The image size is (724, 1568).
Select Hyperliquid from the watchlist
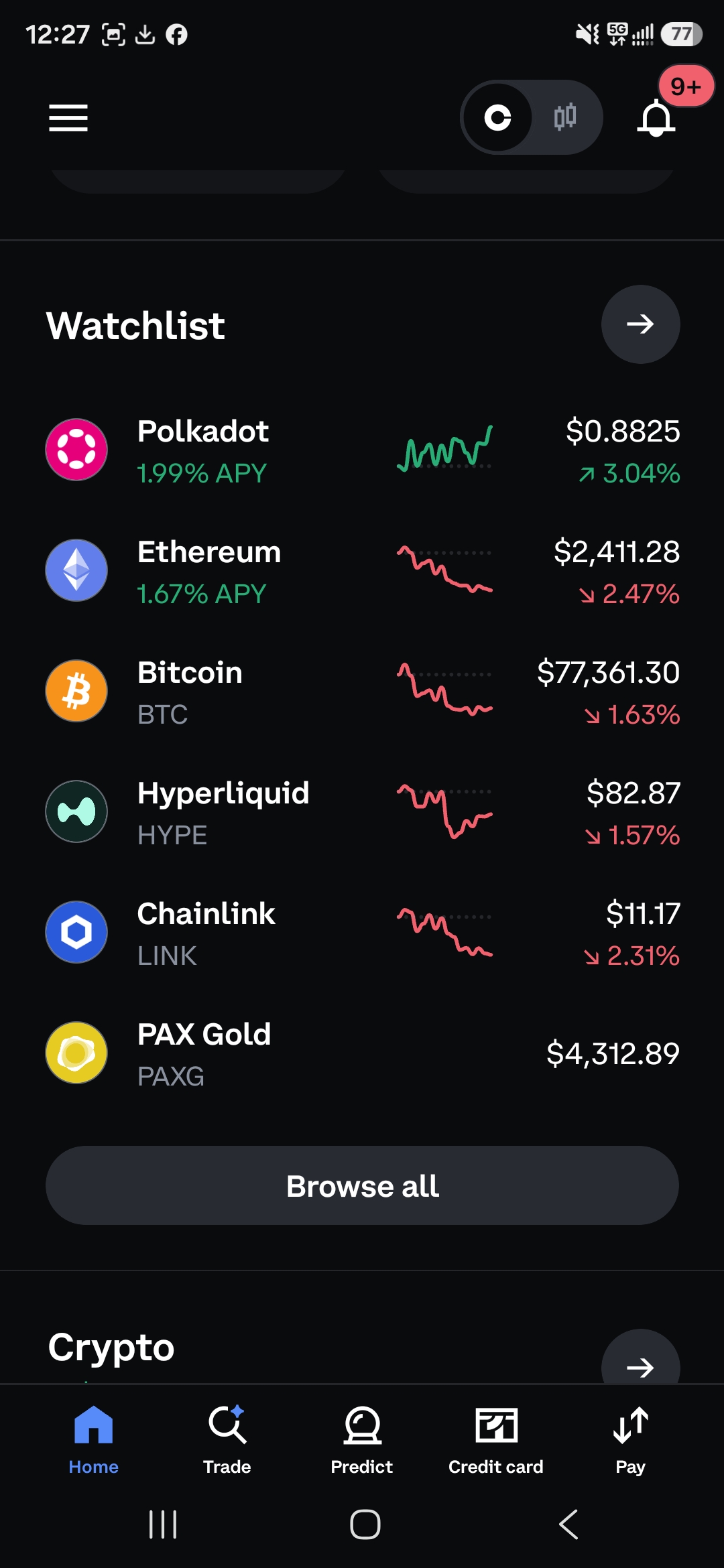362,812
